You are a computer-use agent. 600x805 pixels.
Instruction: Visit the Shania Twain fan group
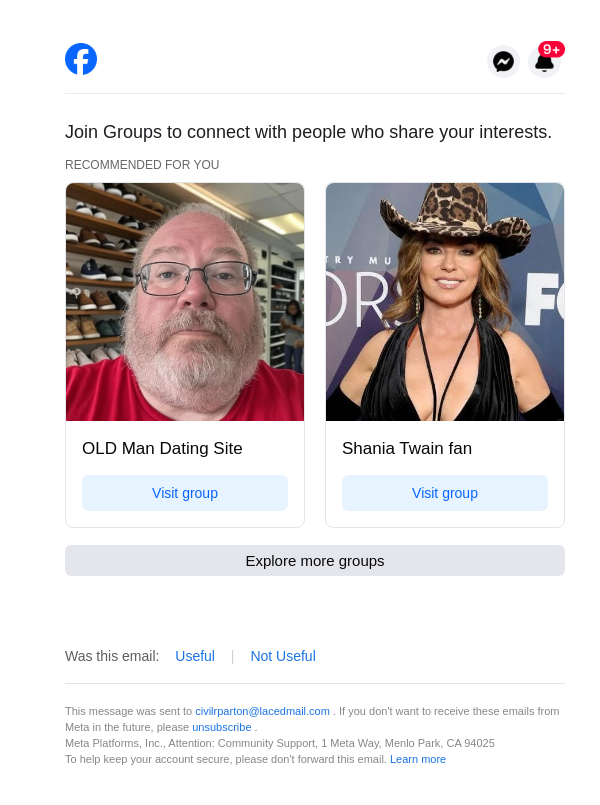point(445,493)
